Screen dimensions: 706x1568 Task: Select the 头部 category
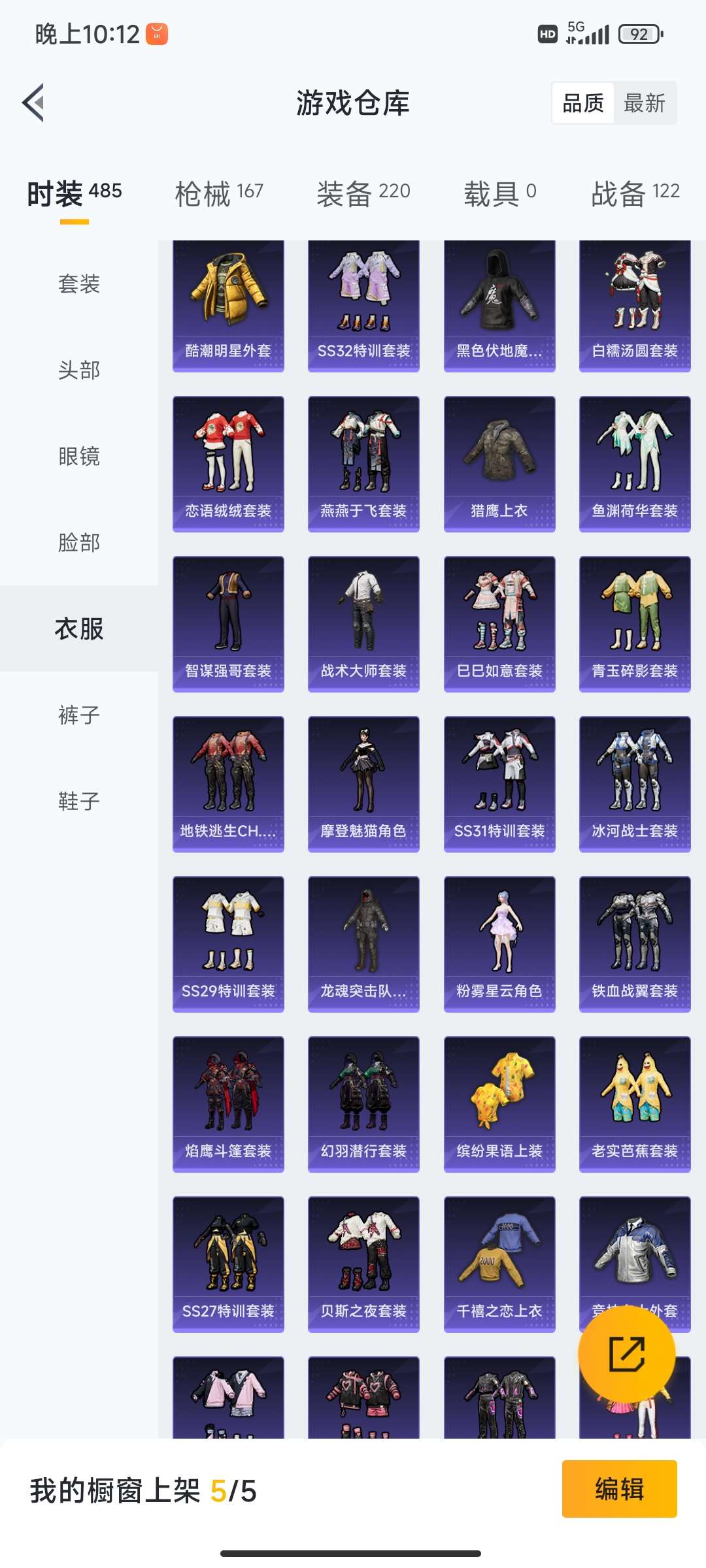79,370
